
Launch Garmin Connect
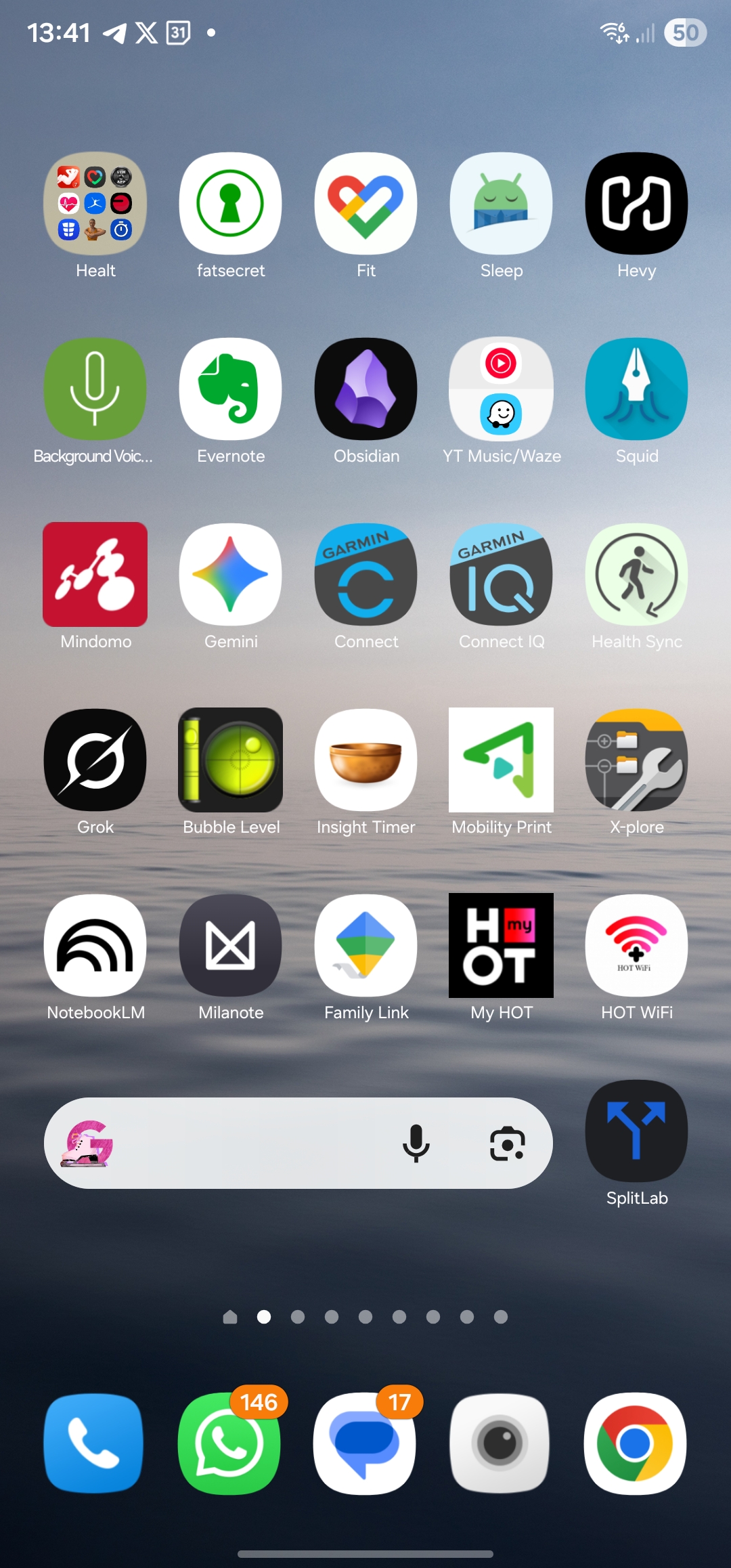pos(365,574)
